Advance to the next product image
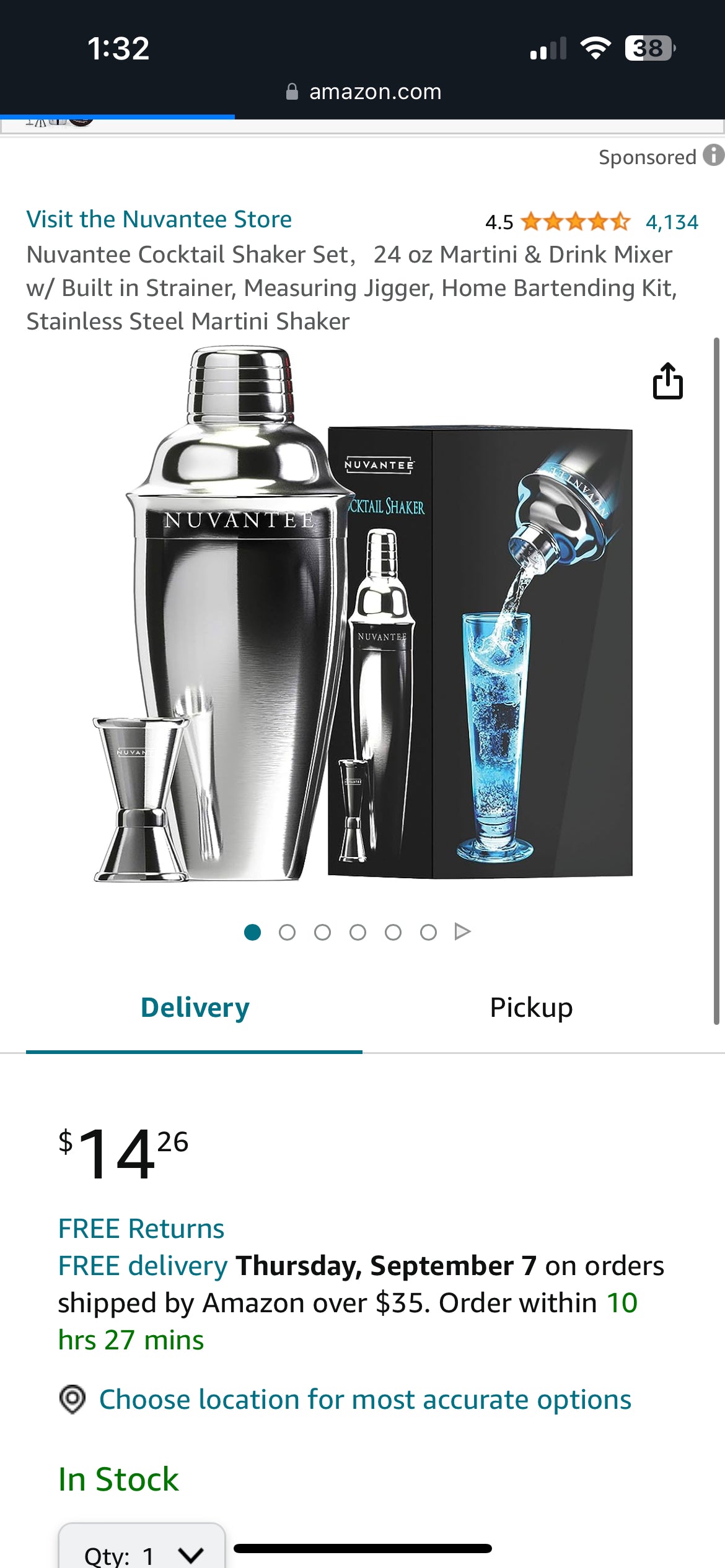725x1568 pixels. pos(462,931)
